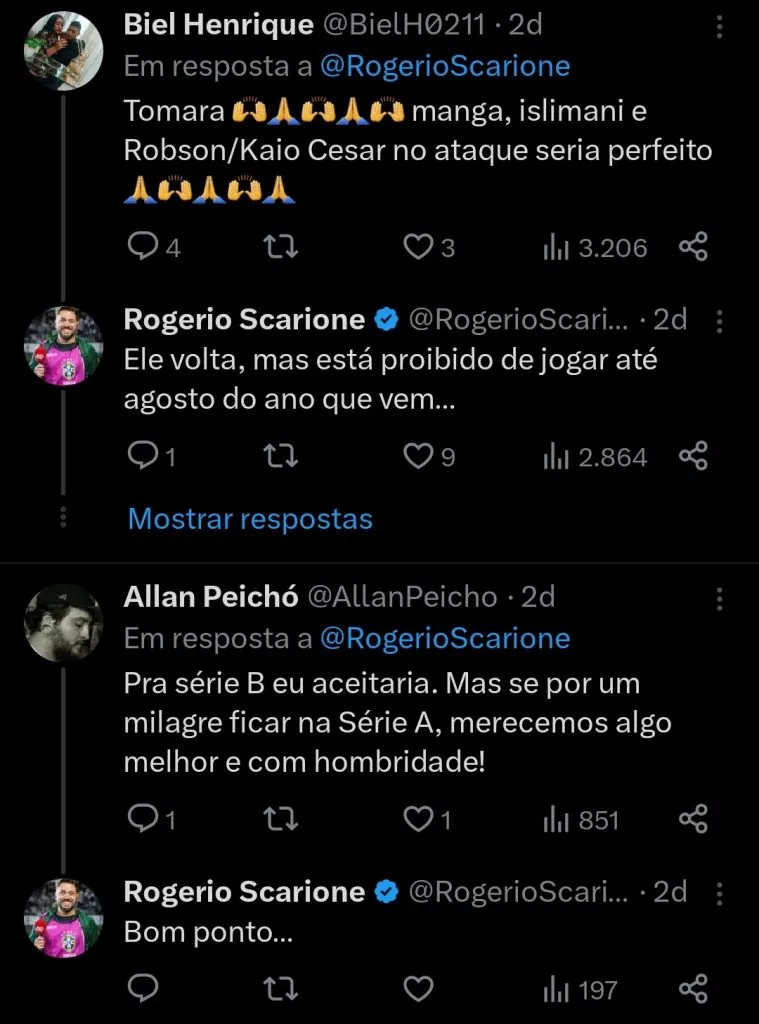Expand Mostrar respostas
Screen dimensions: 759x1024
(x=250, y=519)
